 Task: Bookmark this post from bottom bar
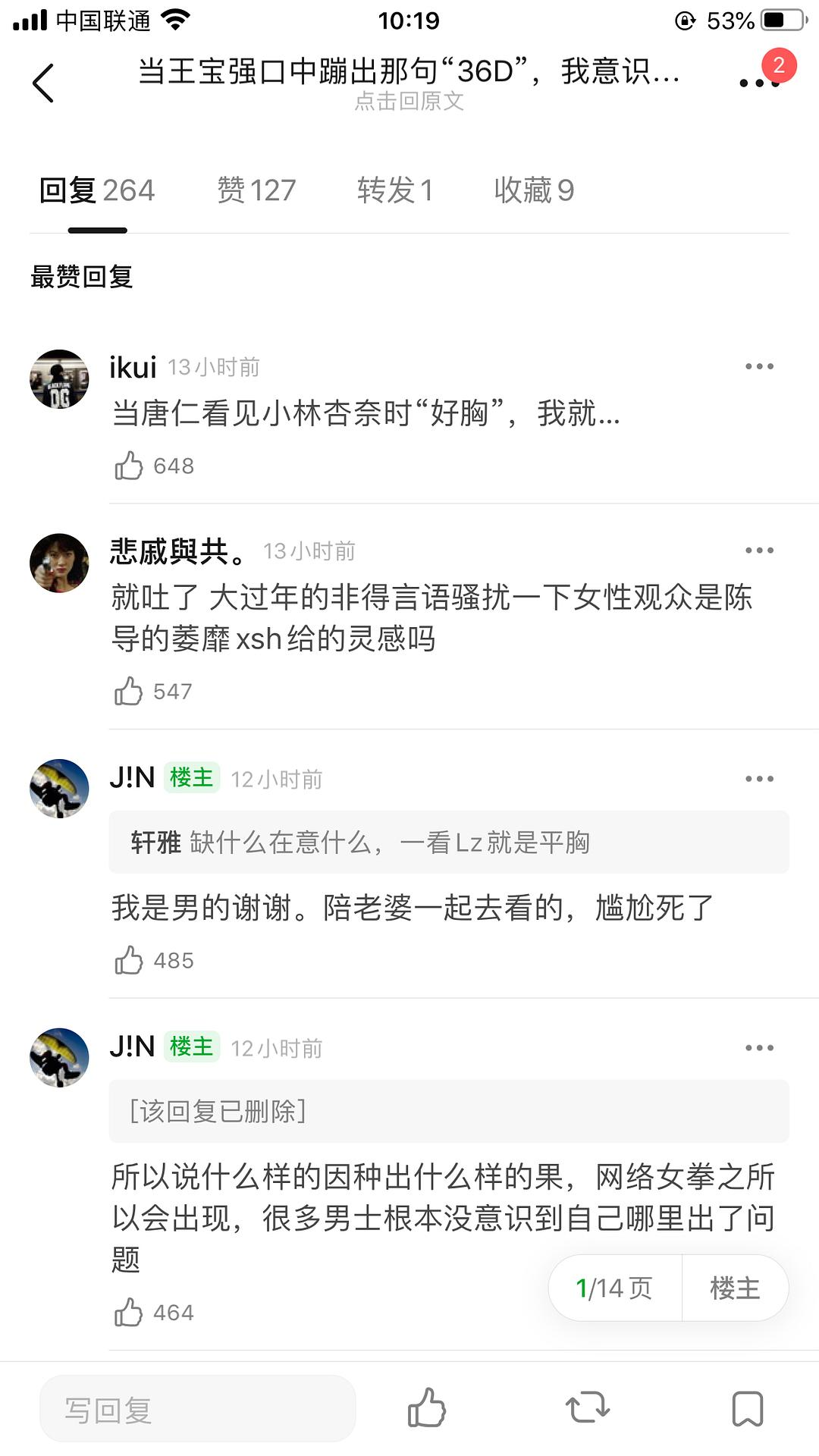(x=747, y=1408)
